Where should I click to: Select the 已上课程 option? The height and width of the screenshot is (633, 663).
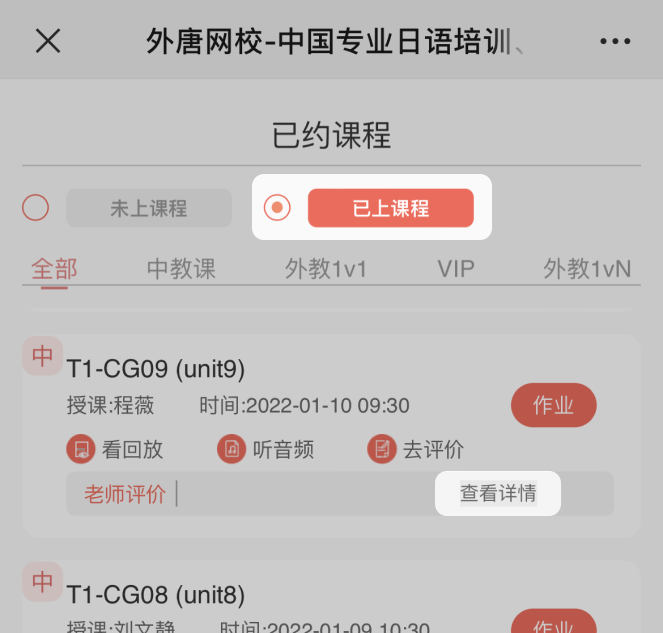[390, 208]
